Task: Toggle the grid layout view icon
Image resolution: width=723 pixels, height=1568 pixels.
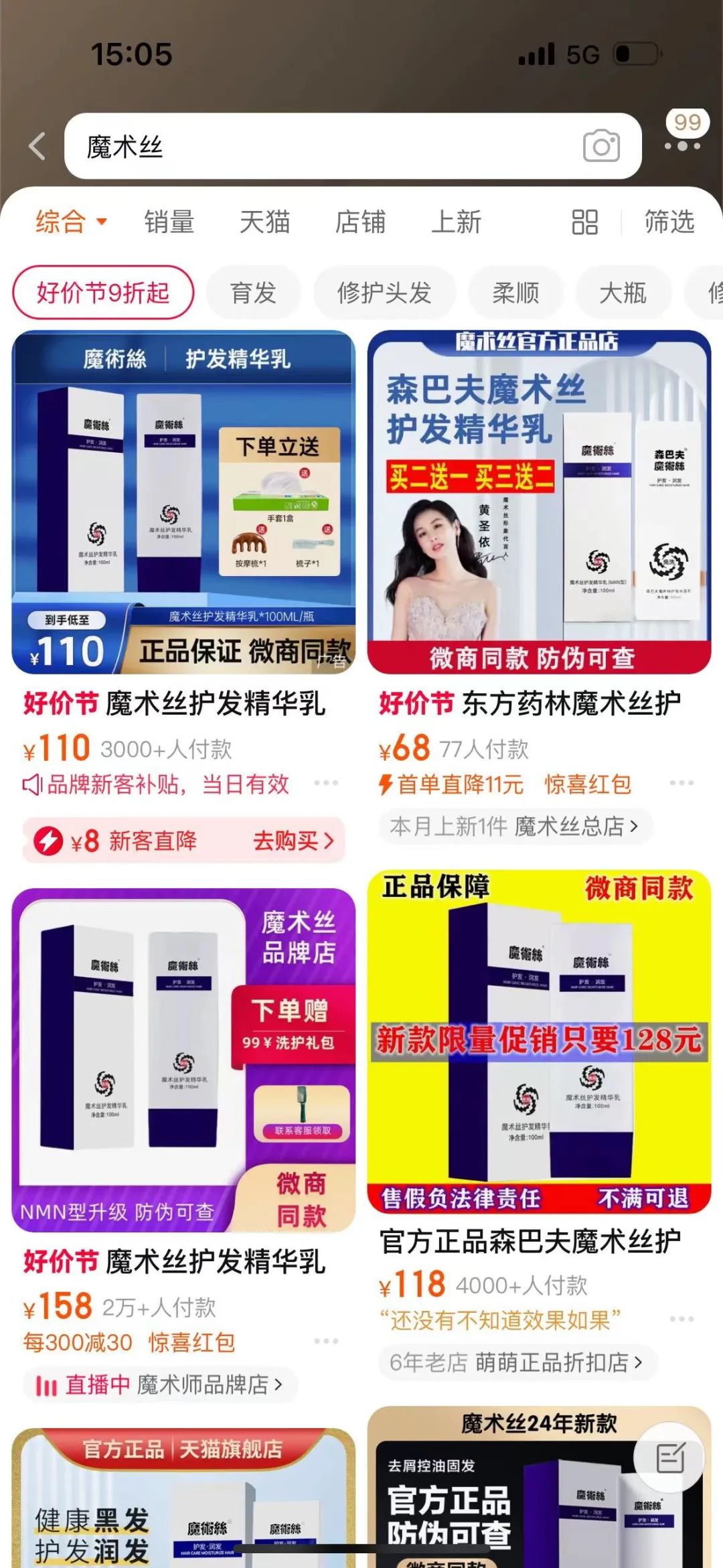Action: [x=584, y=222]
